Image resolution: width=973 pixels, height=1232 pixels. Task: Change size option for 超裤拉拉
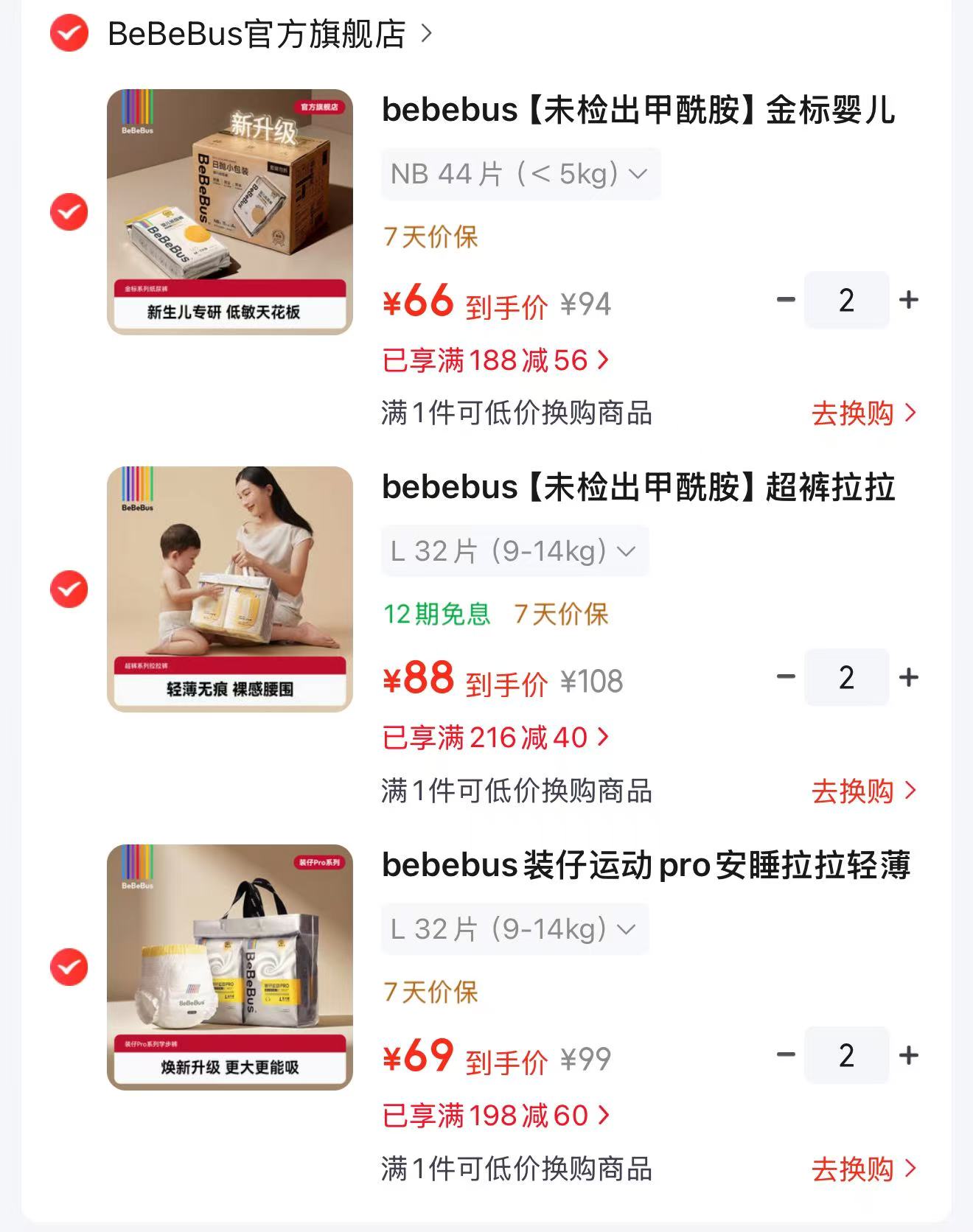pos(515,551)
